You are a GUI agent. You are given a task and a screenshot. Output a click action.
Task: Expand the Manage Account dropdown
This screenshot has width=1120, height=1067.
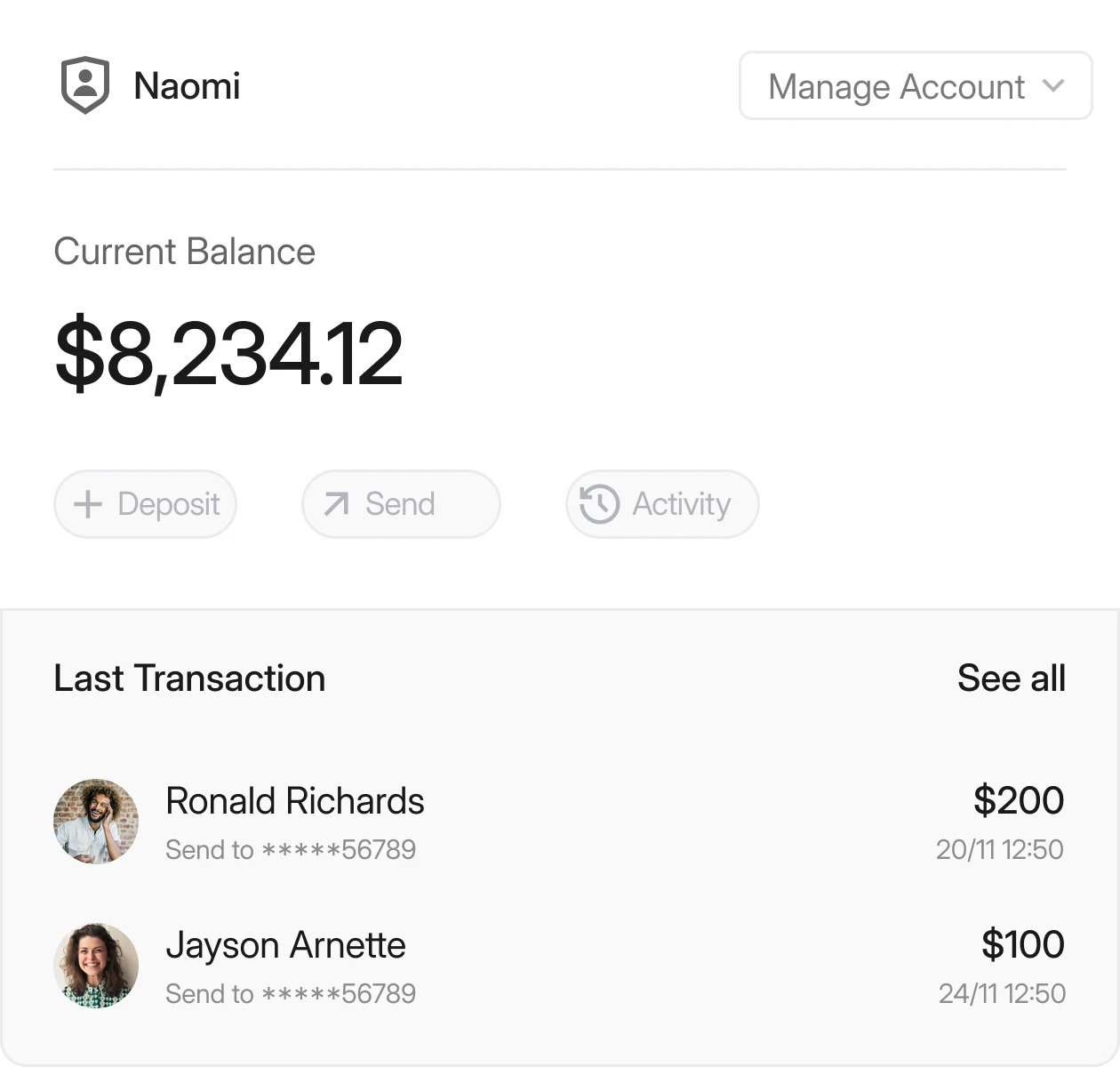(915, 86)
